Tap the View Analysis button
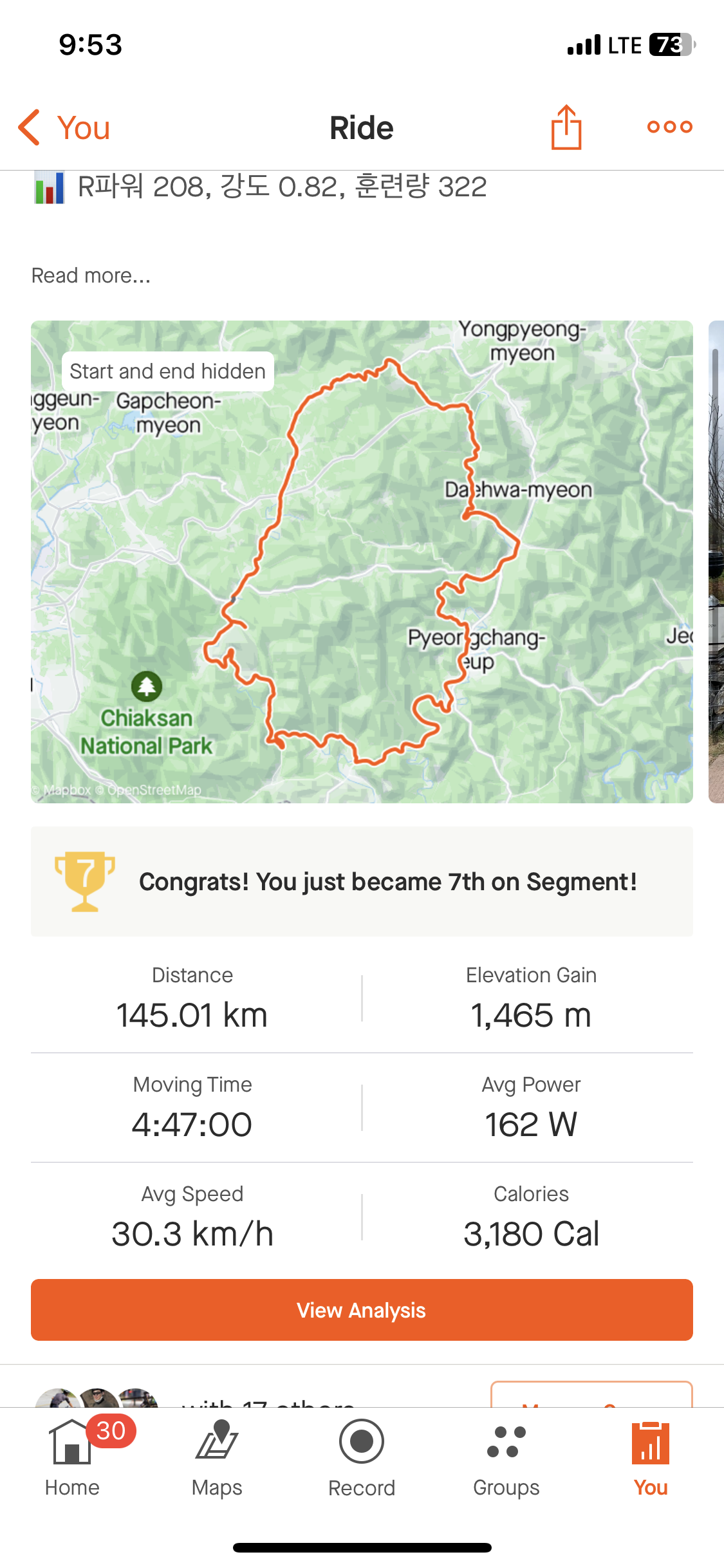This screenshot has height=1568, width=724. 362,1310
